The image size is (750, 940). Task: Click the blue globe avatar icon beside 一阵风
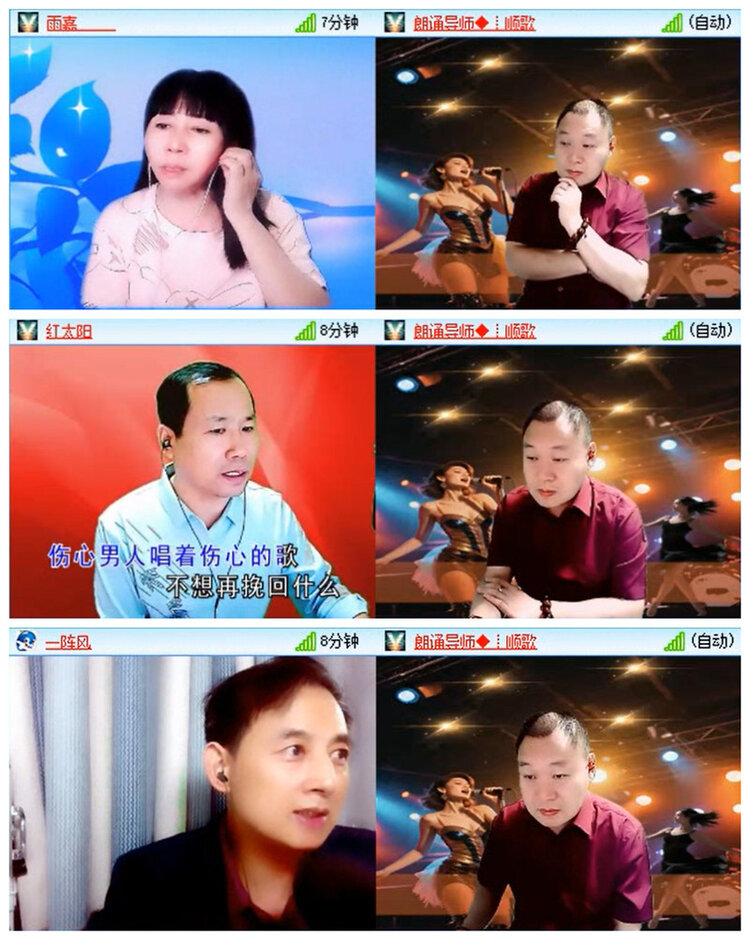28,638
